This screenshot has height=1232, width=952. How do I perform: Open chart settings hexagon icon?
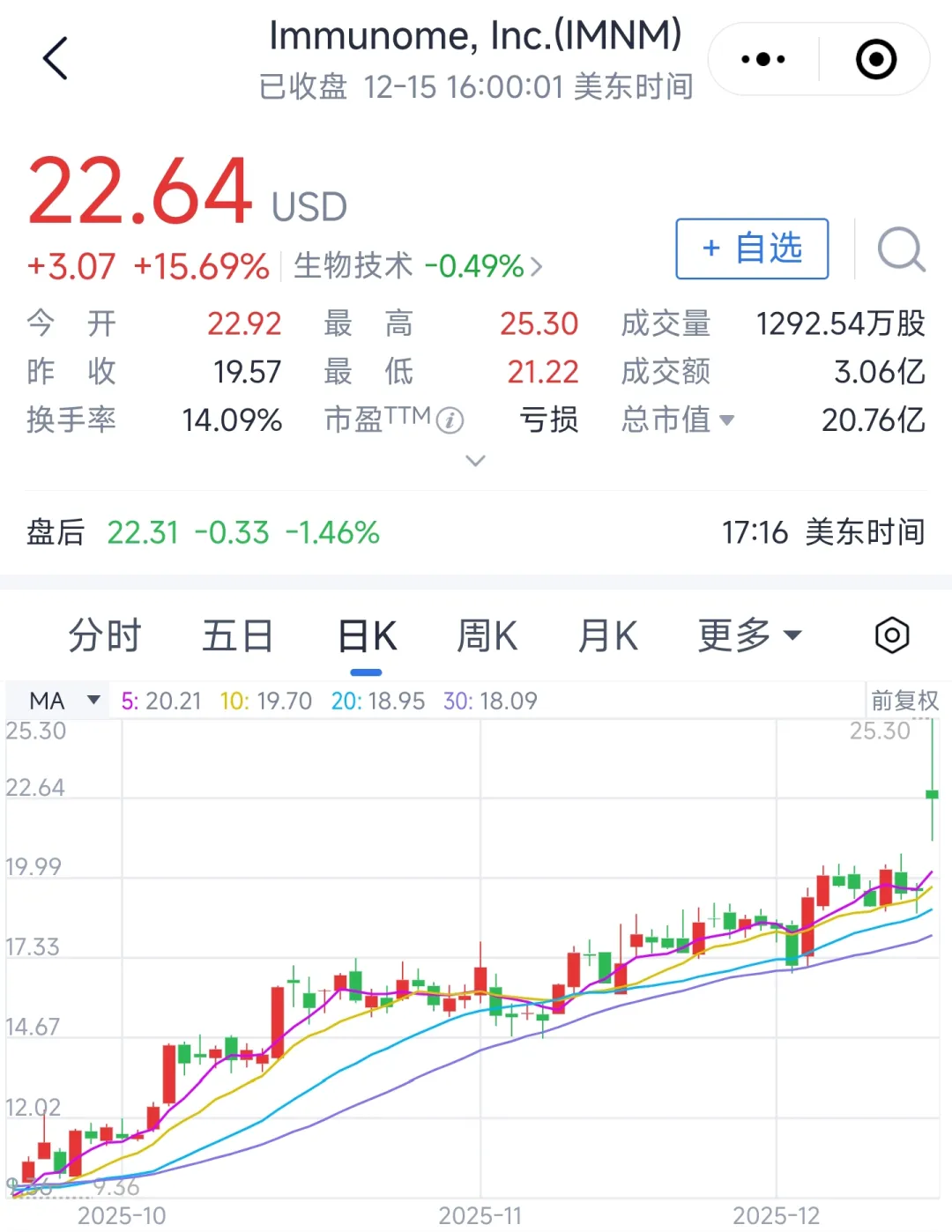point(891,635)
